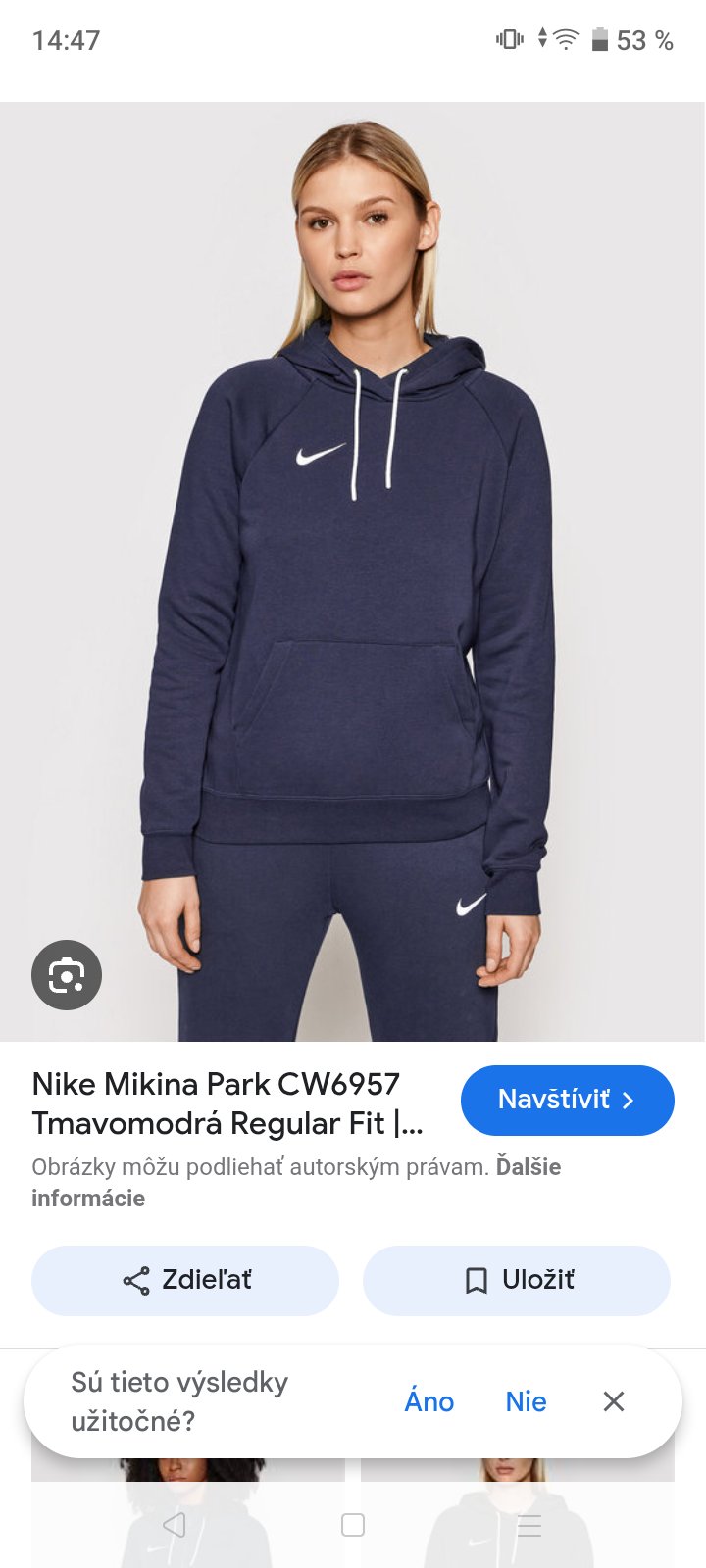Image resolution: width=706 pixels, height=1568 pixels.
Task: Answer Áno to the feedback prompt
Action: point(429,1401)
